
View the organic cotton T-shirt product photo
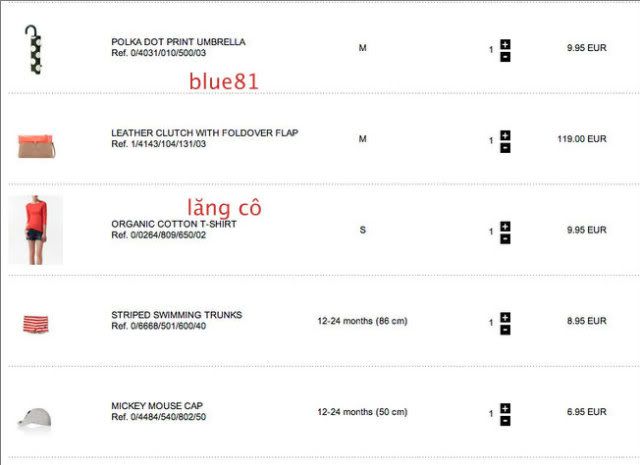point(36,230)
